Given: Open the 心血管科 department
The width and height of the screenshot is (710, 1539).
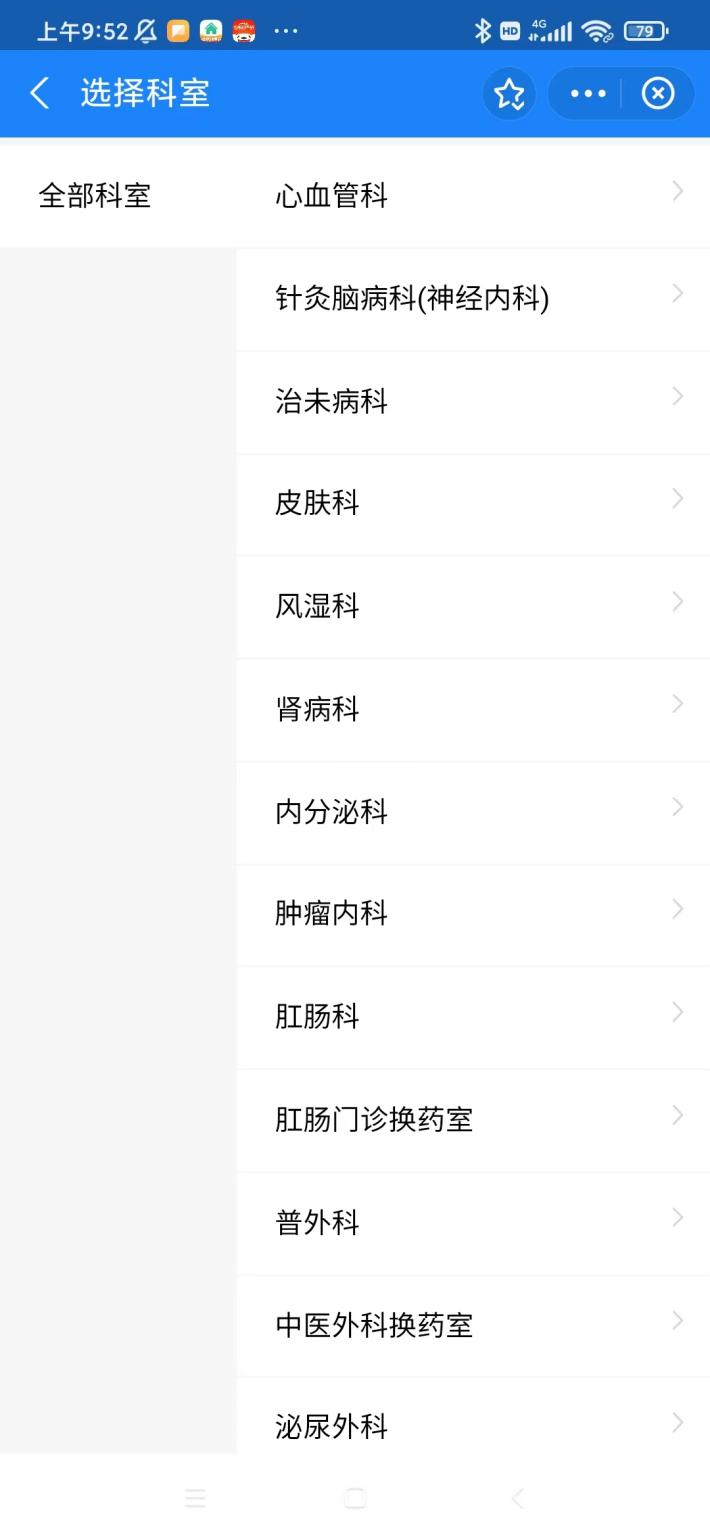Looking at the screenshot, I should [x=472, y=195].
